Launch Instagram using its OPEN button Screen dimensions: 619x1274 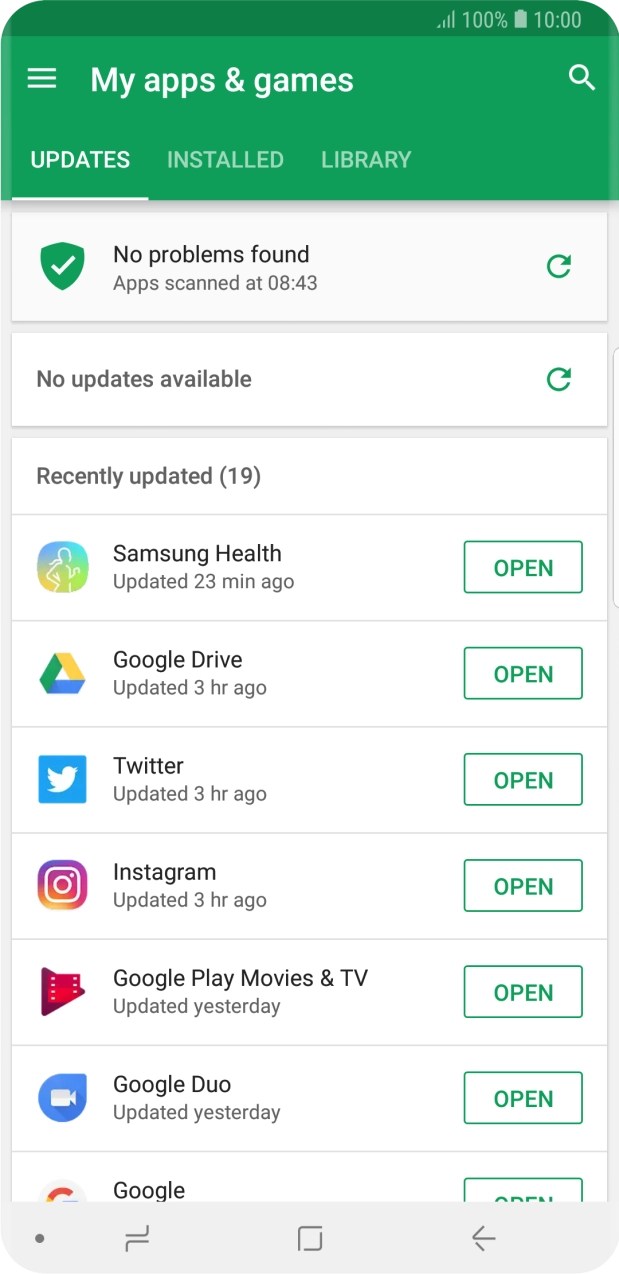coord(522,886)
